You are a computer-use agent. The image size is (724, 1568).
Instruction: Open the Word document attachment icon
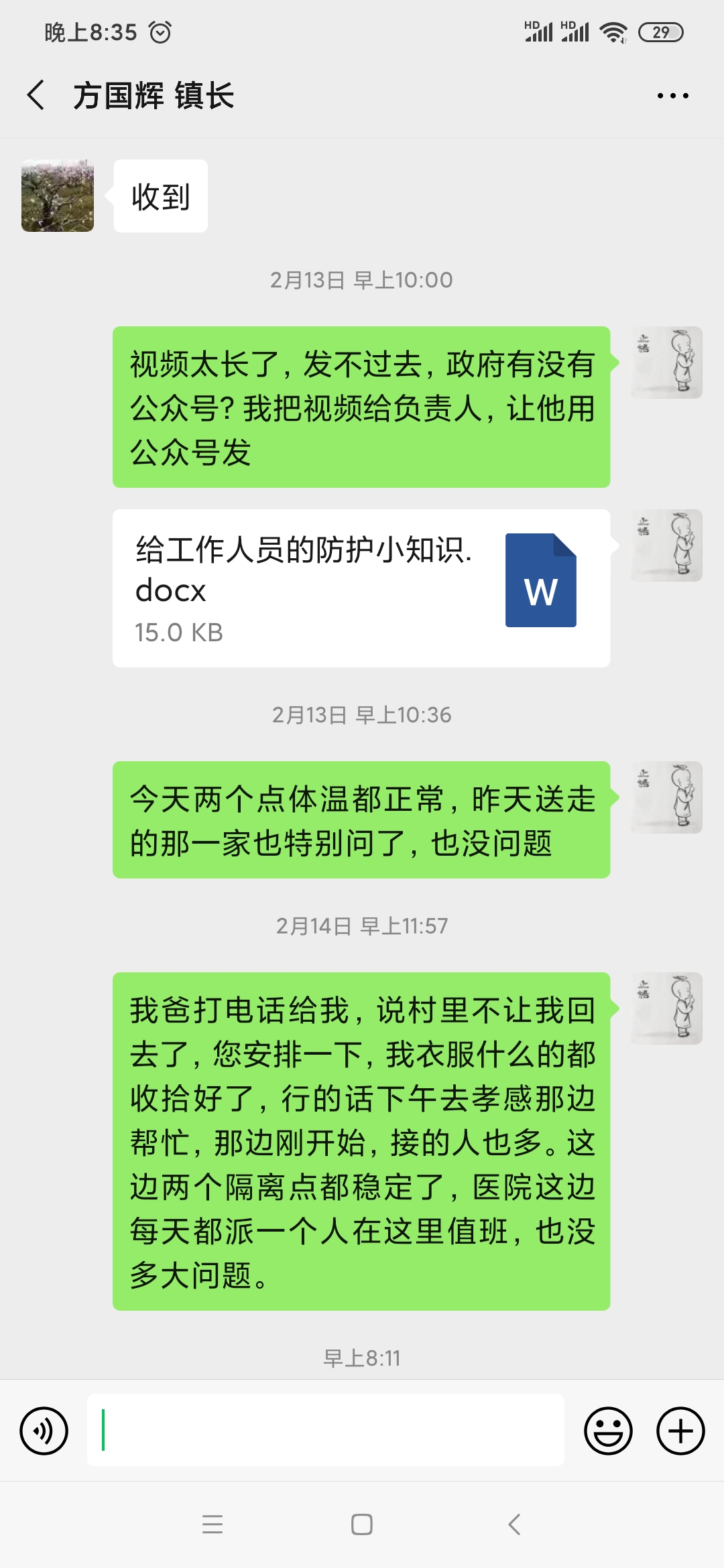(x=540, y=580)
